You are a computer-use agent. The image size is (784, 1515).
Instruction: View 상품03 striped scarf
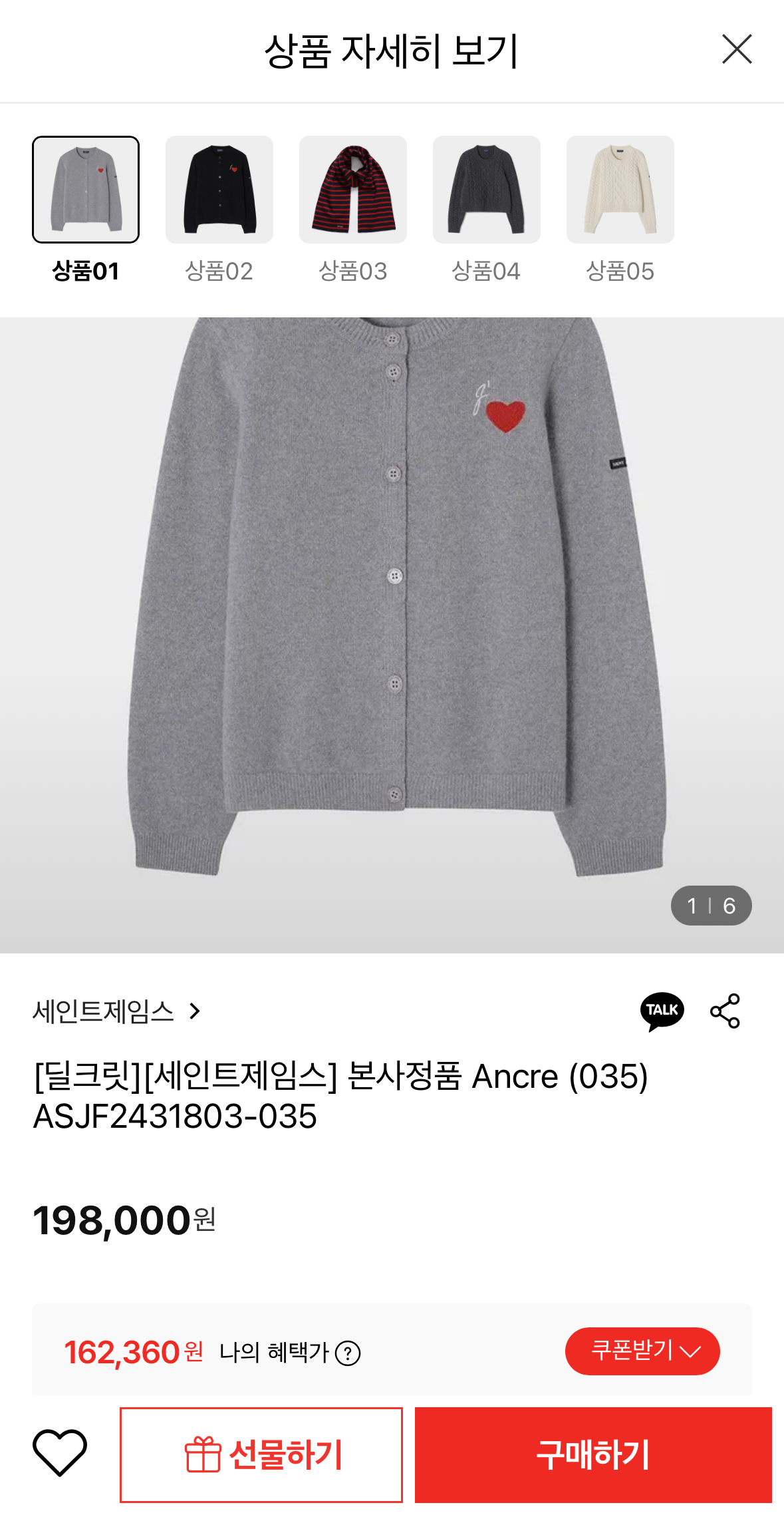pos(353,190)
